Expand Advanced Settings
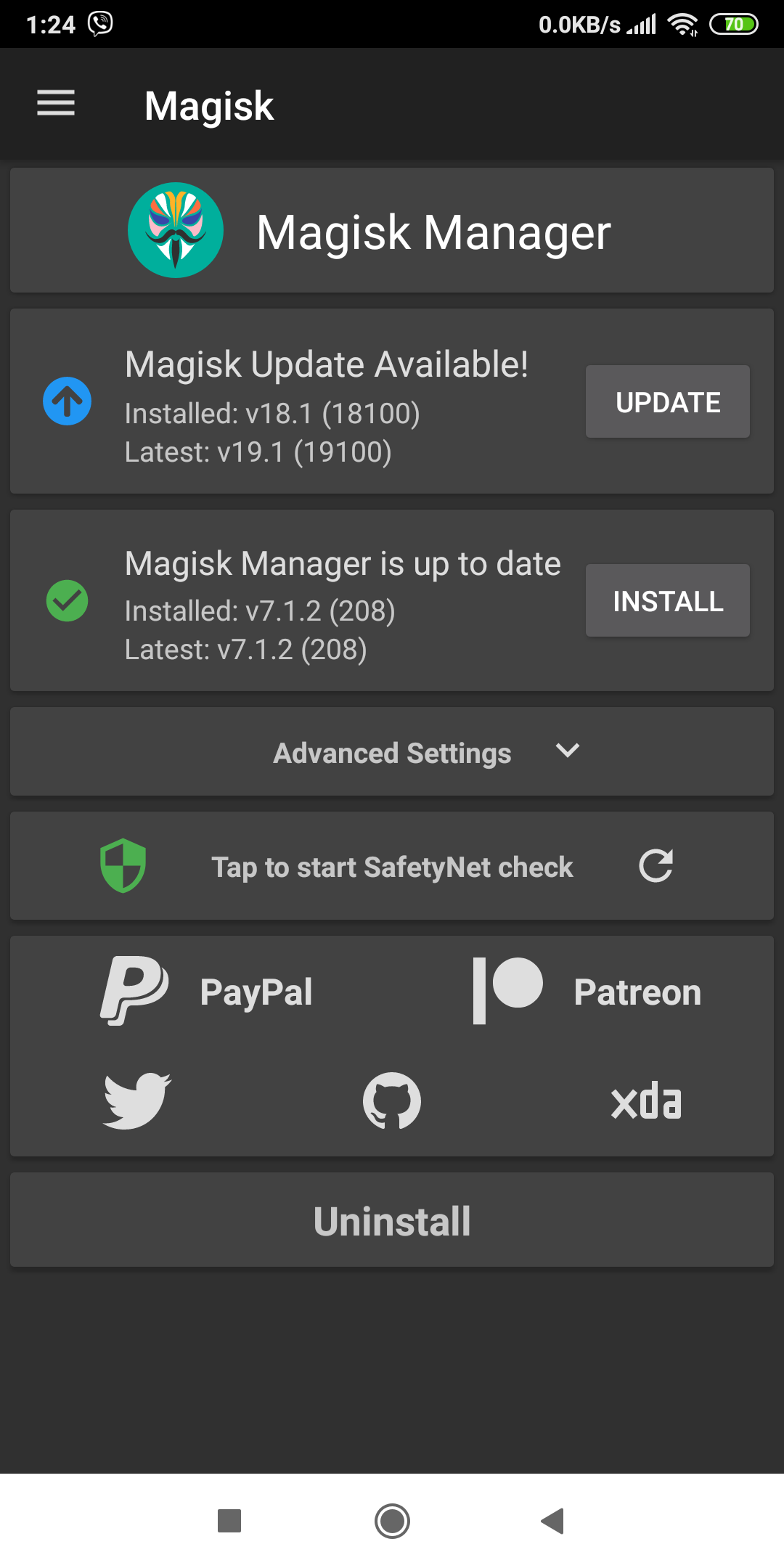This screenshot has width=784, height=1568. (x=392, y=752)
